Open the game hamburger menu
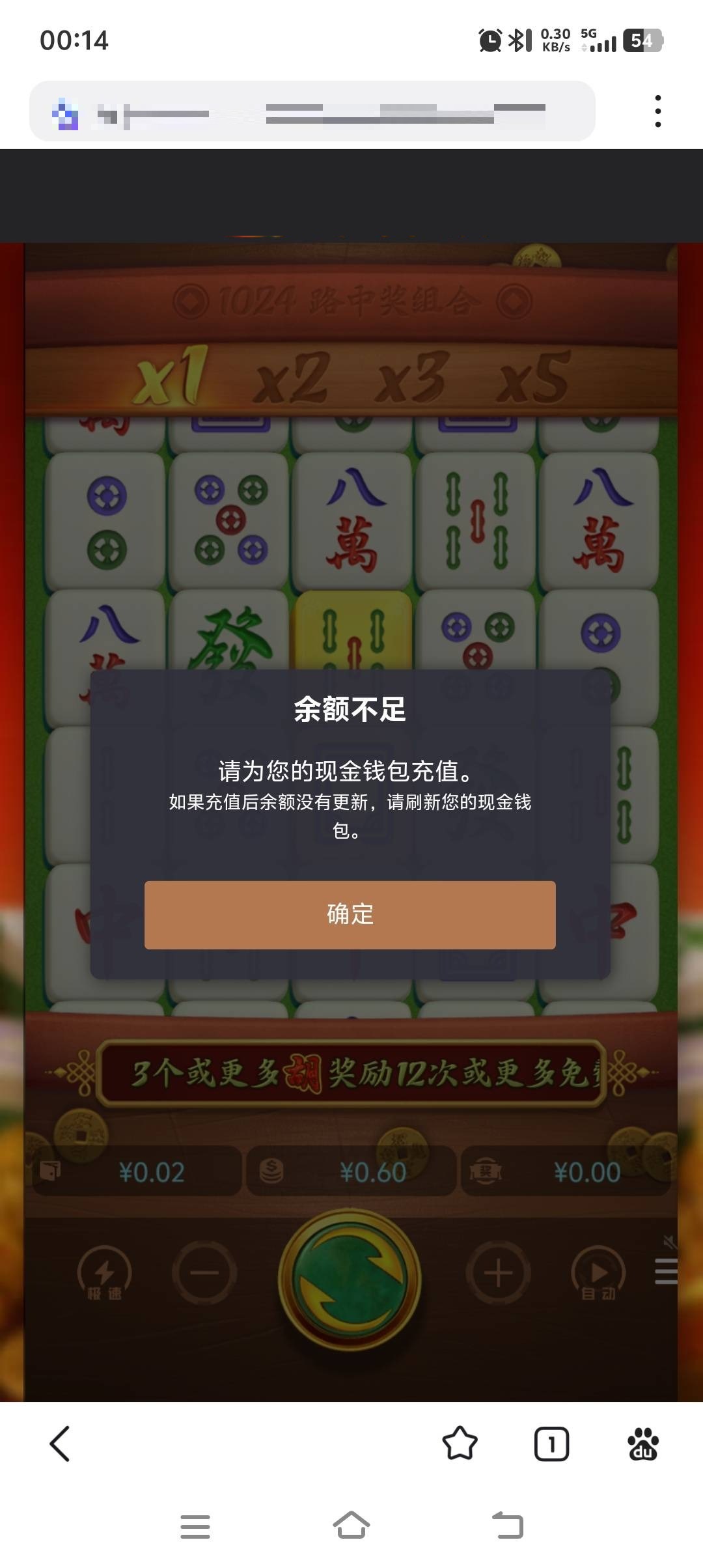703x1568 pixels. tap(666, 1271)
